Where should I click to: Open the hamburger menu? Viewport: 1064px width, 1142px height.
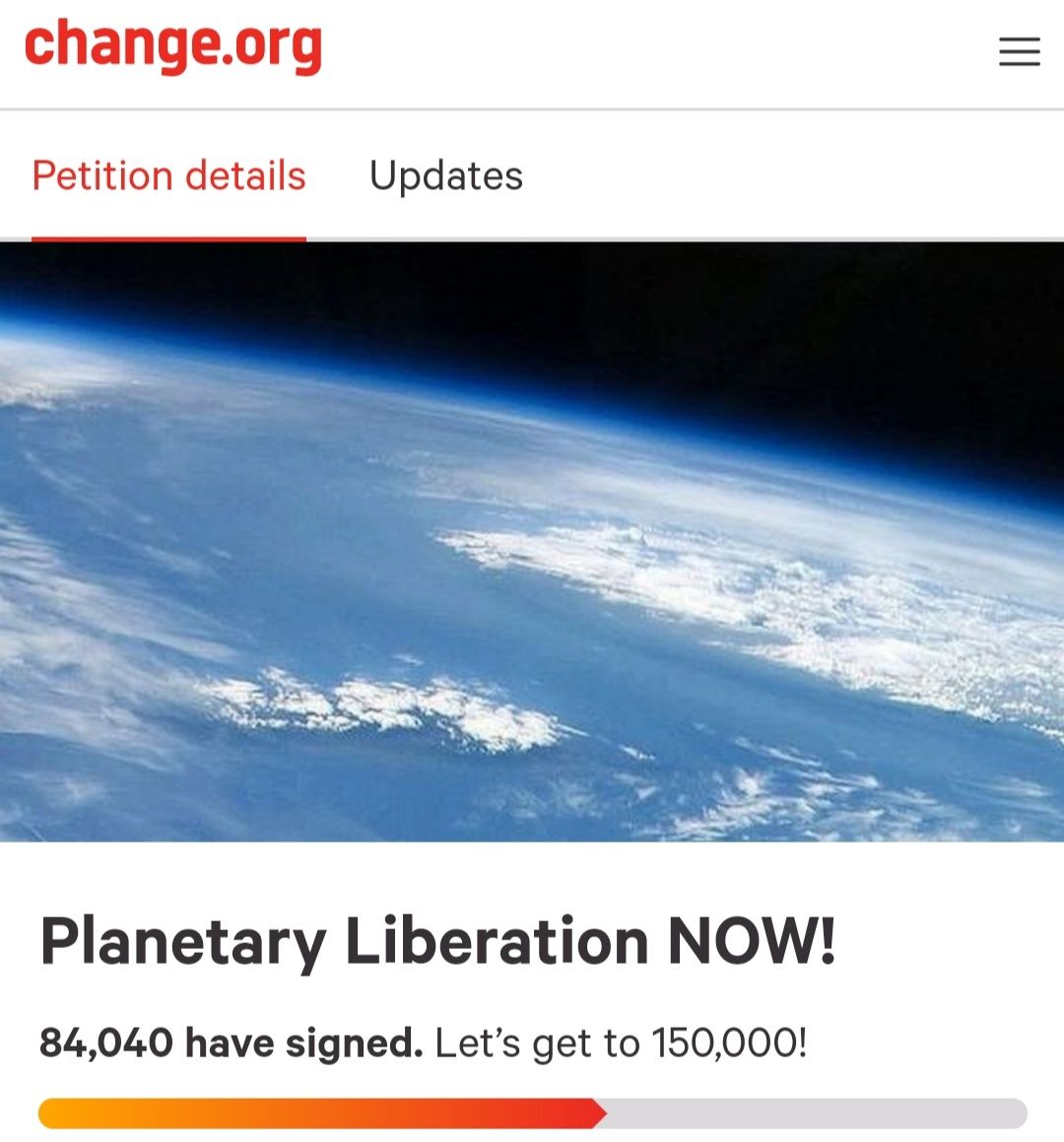1019,51
